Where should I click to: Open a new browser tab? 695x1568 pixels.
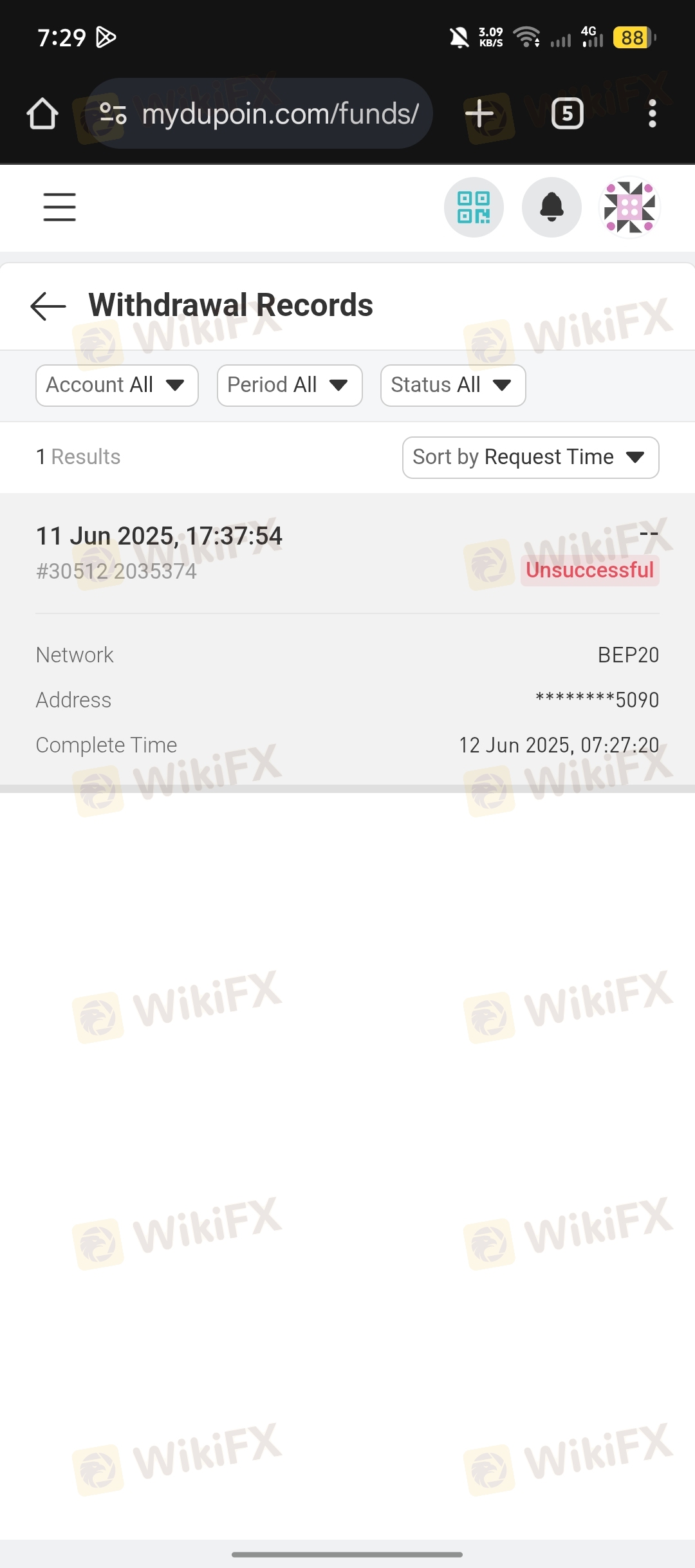(479, 114)
